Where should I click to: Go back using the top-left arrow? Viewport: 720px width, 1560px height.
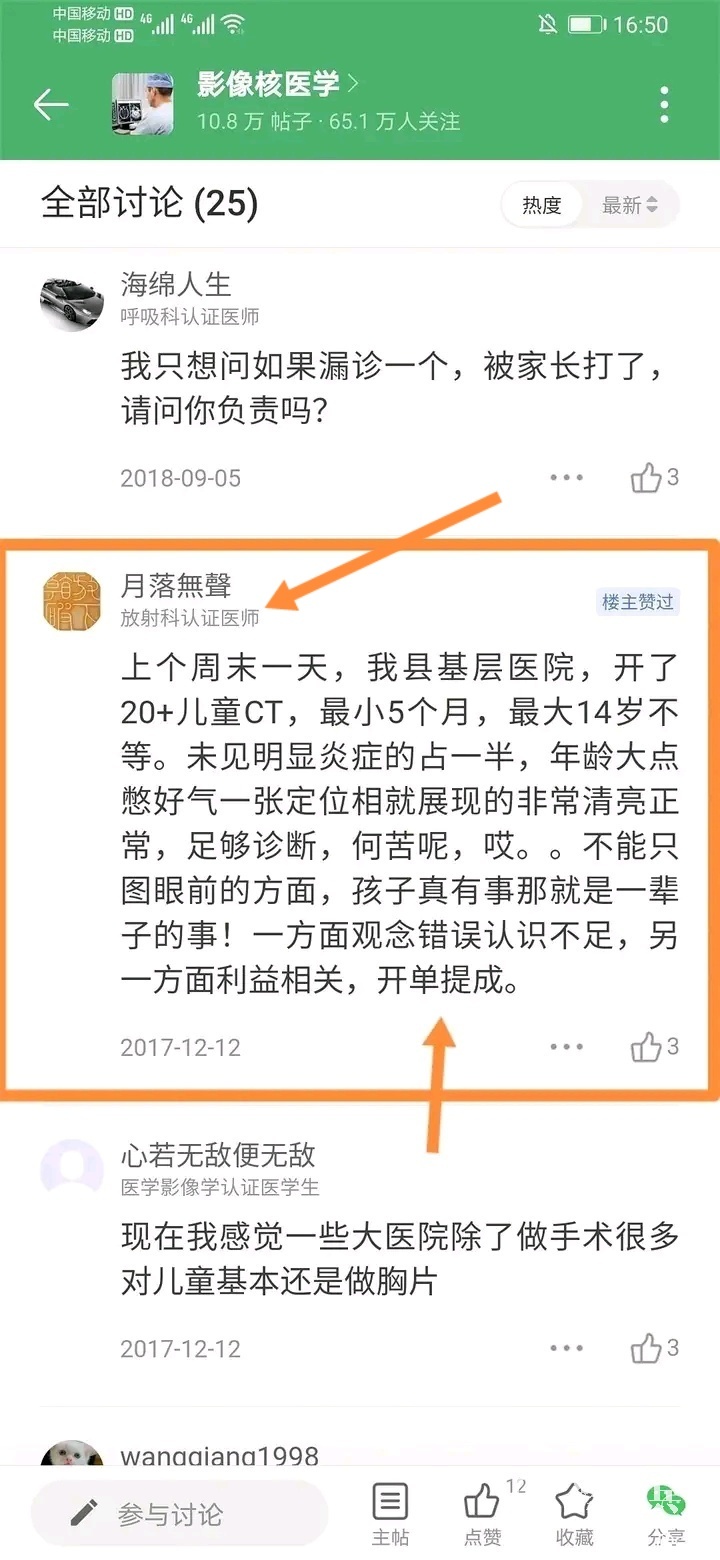click(50, 104)
